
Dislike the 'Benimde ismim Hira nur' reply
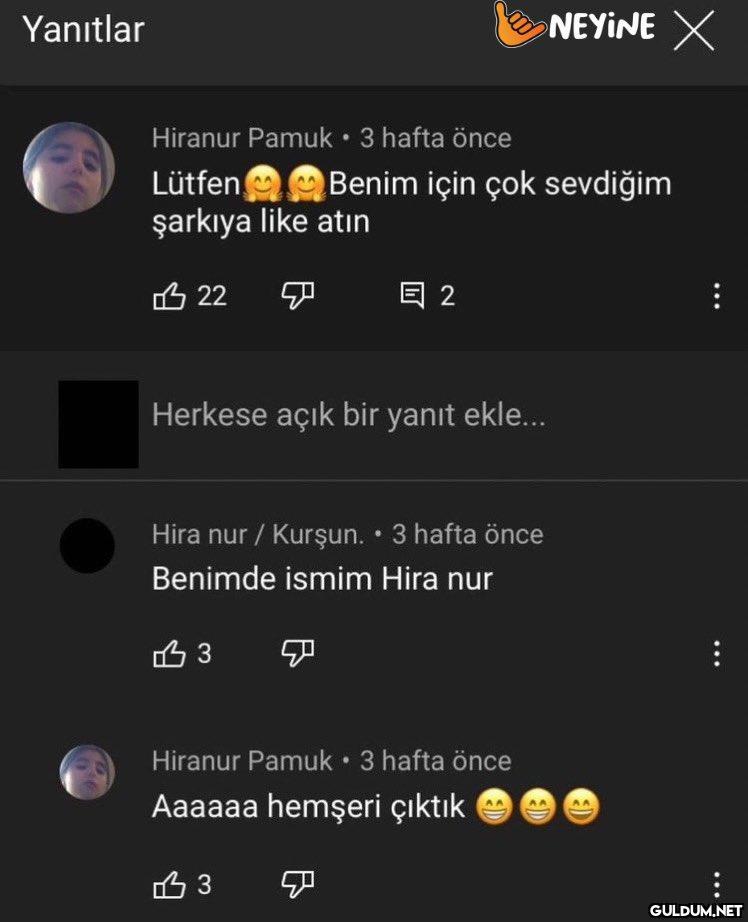(298, 654)
